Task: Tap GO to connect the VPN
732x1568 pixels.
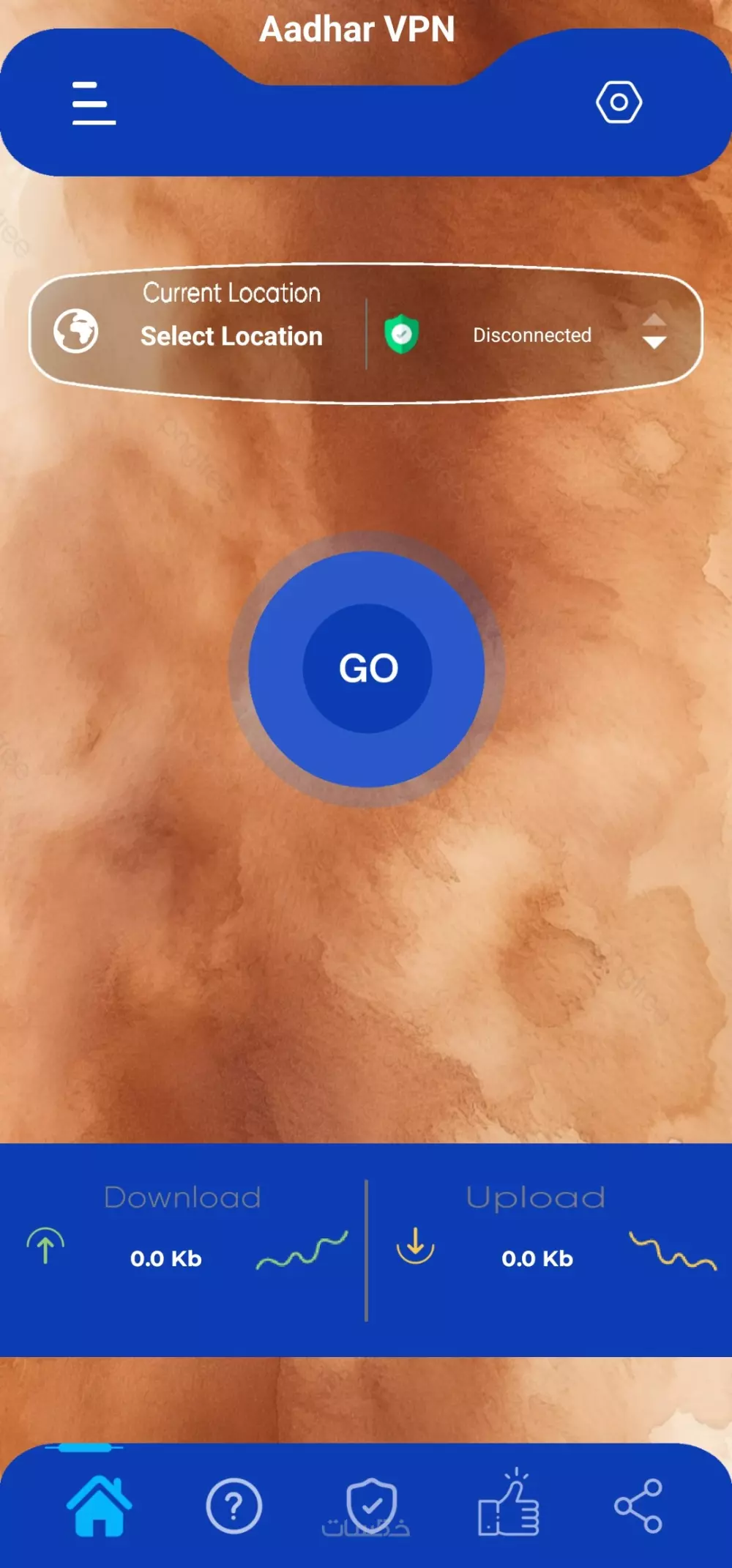Action: pyautogui.click(x=367, y=669)
